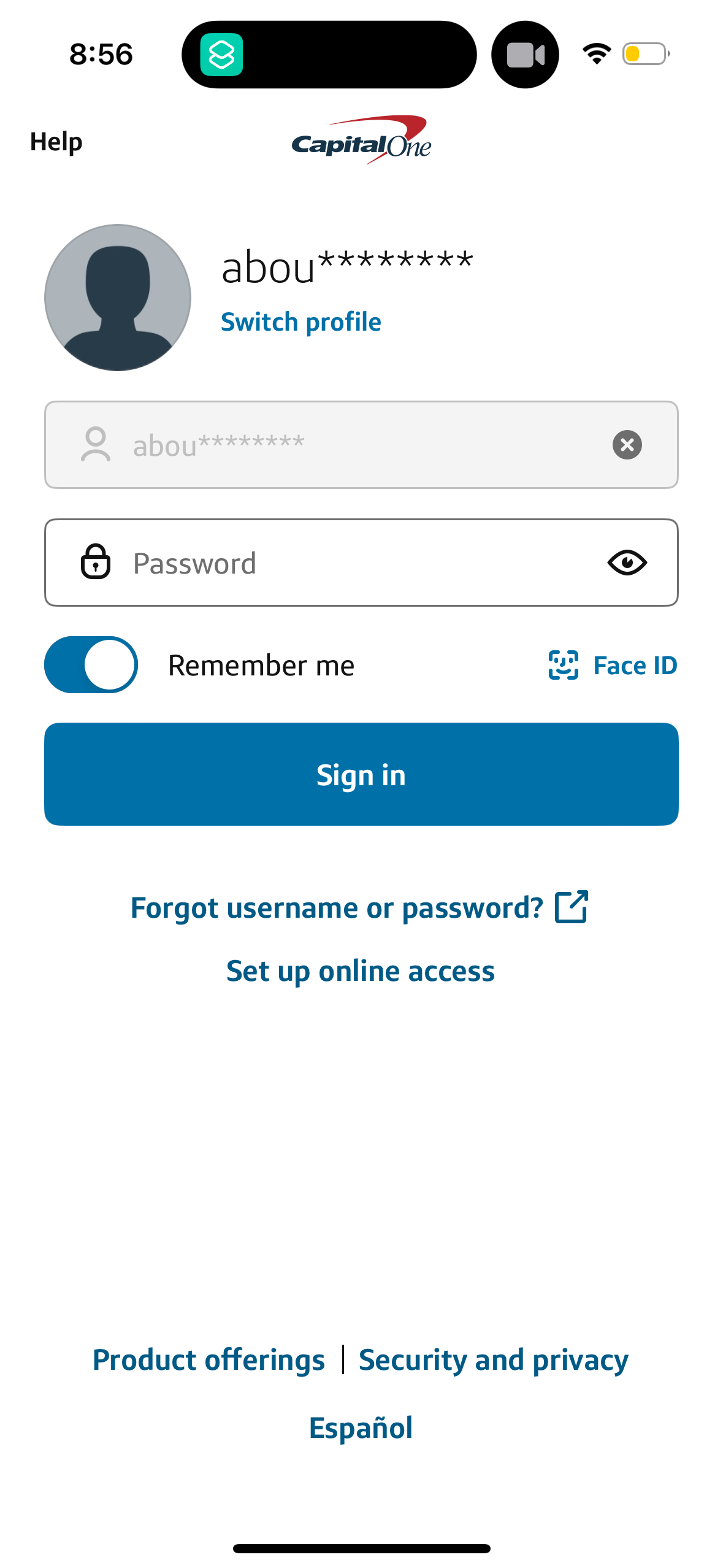Viewport: 723px width, 1568px height.
Task: Show the password with the eye icon
Action: (x=628, y=562)
